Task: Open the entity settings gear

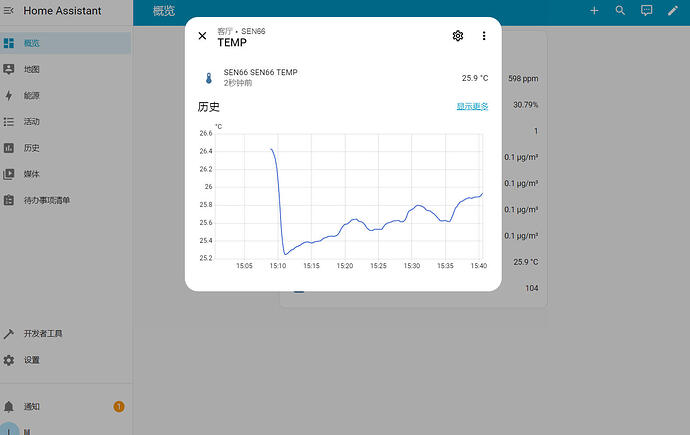Action: tap(458, 36)
